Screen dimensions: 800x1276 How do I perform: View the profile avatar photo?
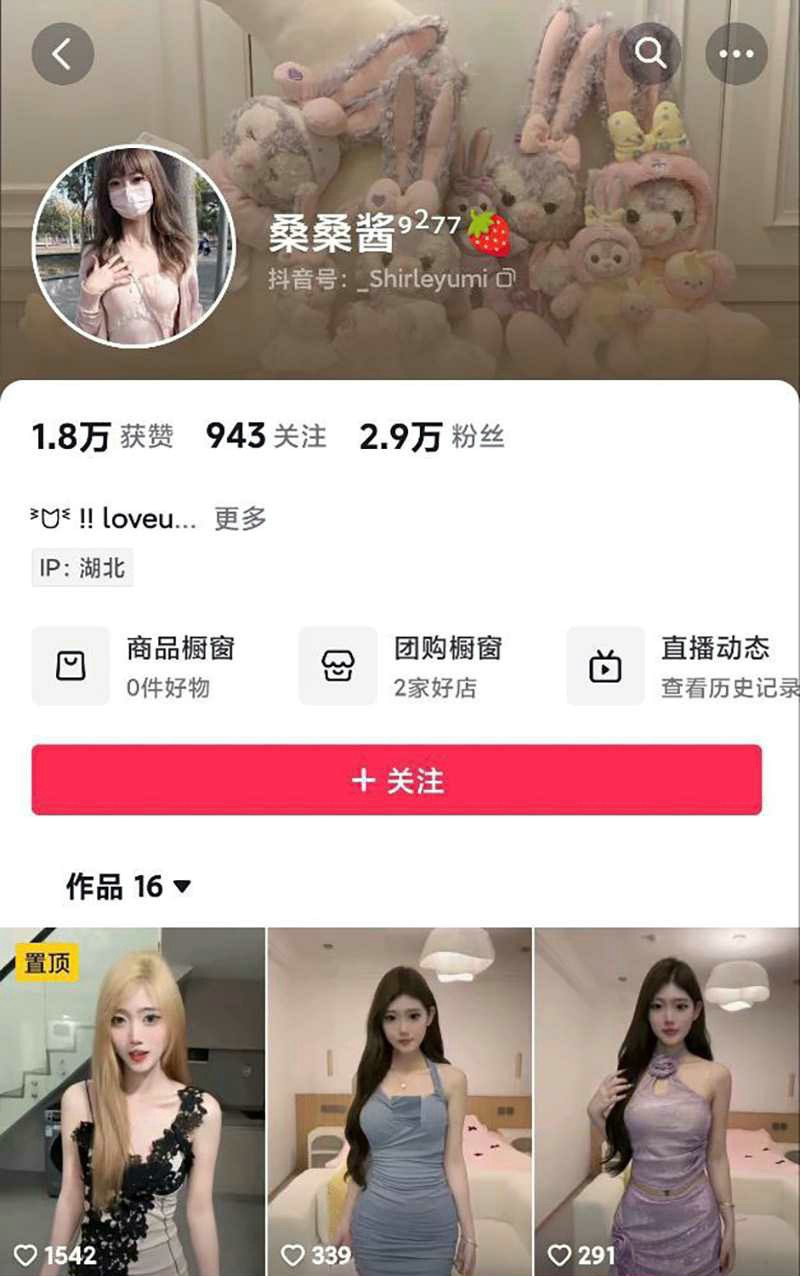tap(133, 246)
